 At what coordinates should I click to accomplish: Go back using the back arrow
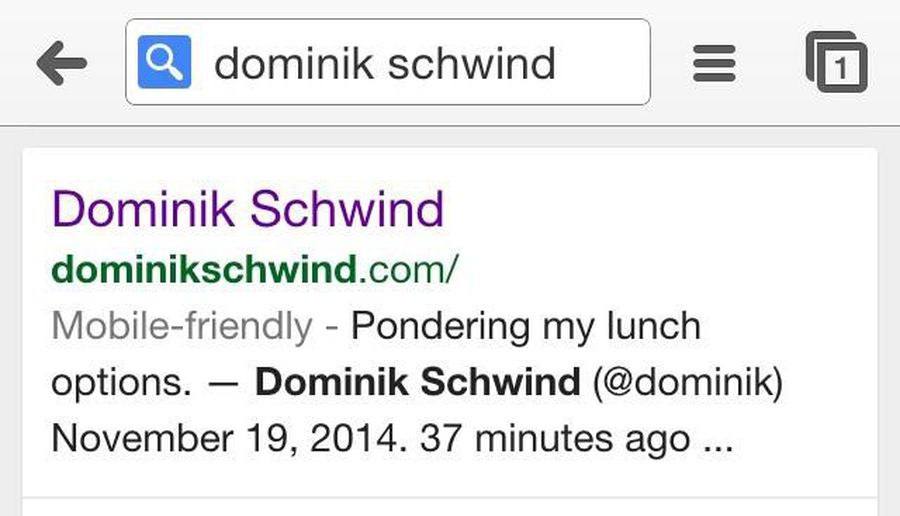tap(61, 65)
